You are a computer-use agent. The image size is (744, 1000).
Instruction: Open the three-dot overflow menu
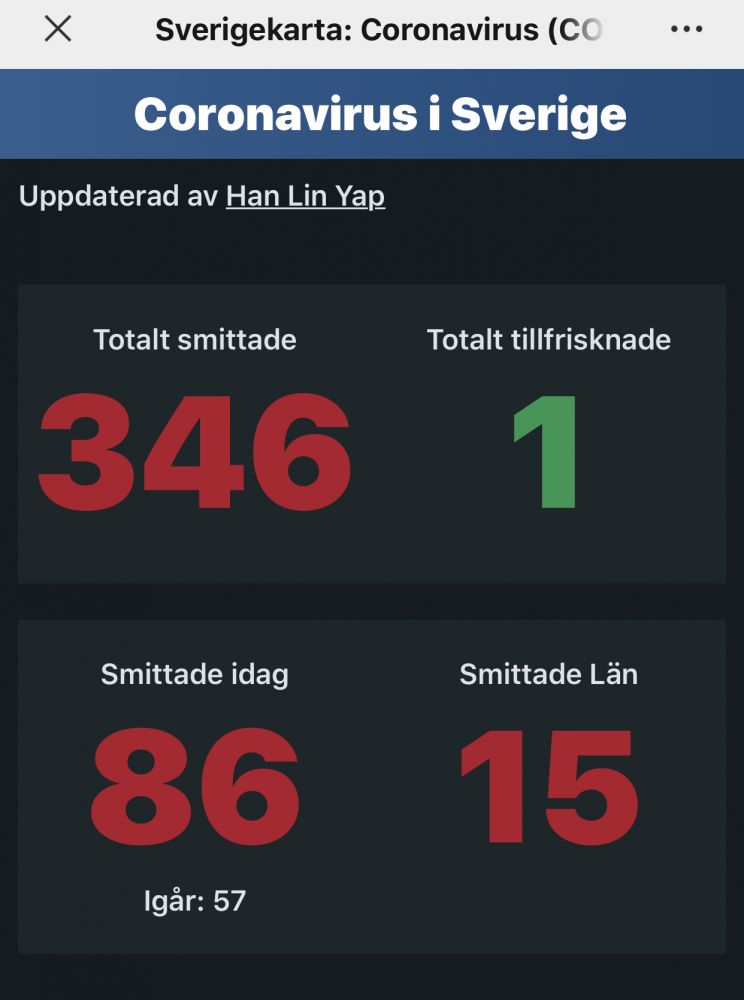686,30
